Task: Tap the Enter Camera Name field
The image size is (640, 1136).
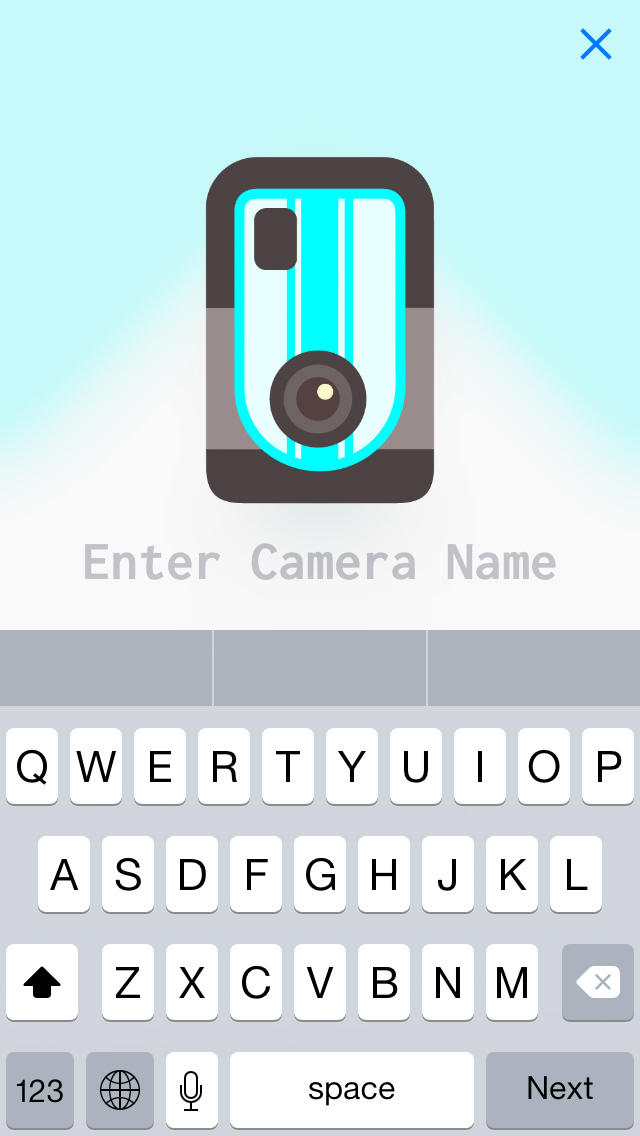Action: 320,562
